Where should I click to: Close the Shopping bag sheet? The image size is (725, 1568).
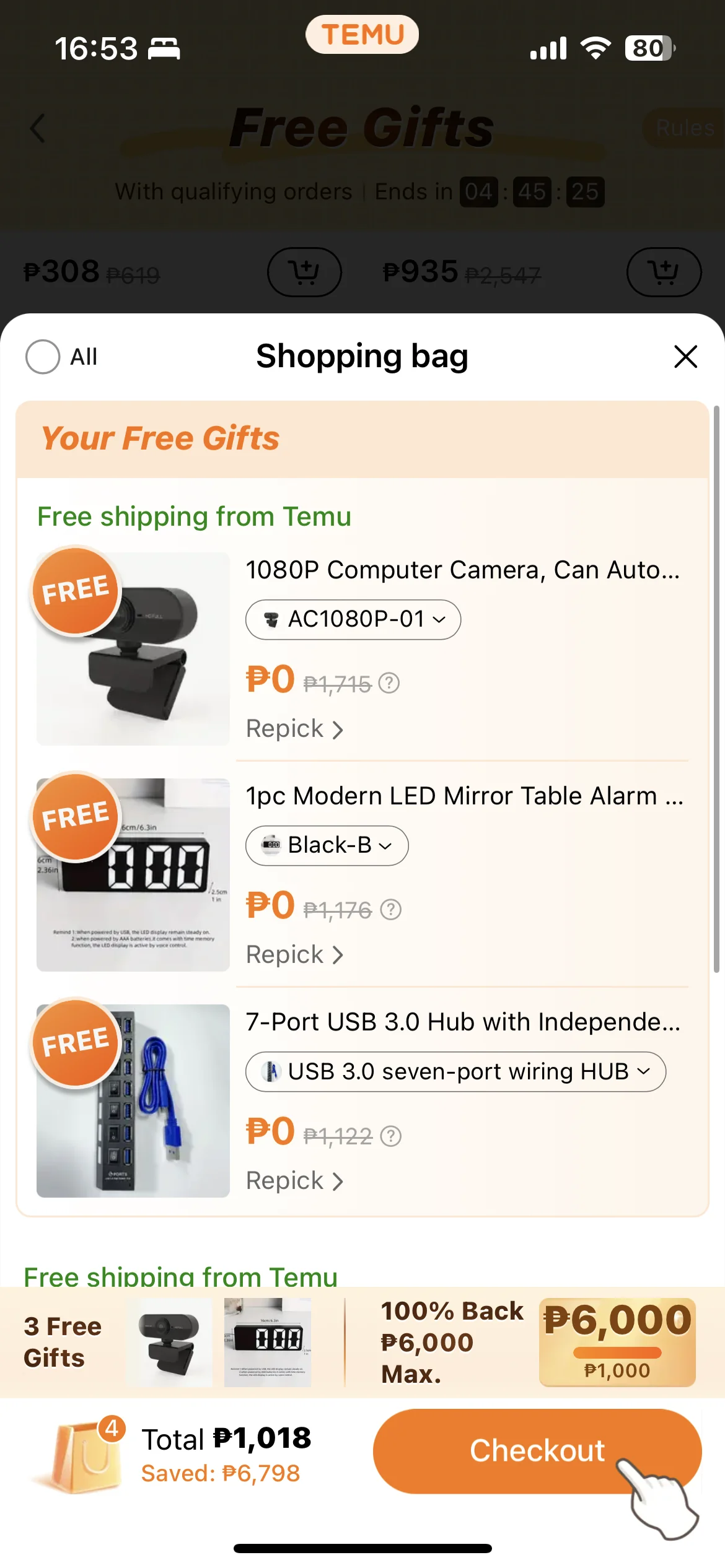click(685, 357)
